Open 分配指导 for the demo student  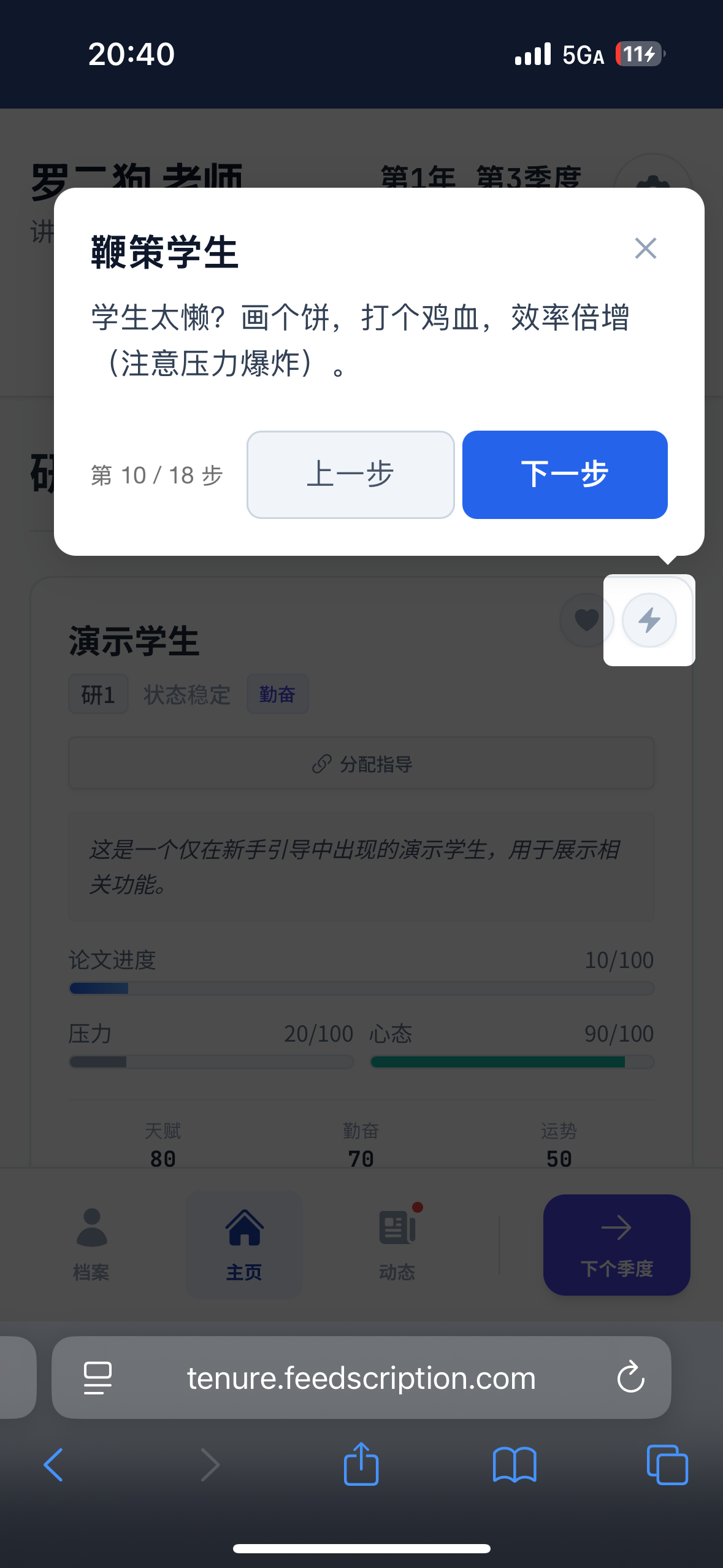click(362, 764)
